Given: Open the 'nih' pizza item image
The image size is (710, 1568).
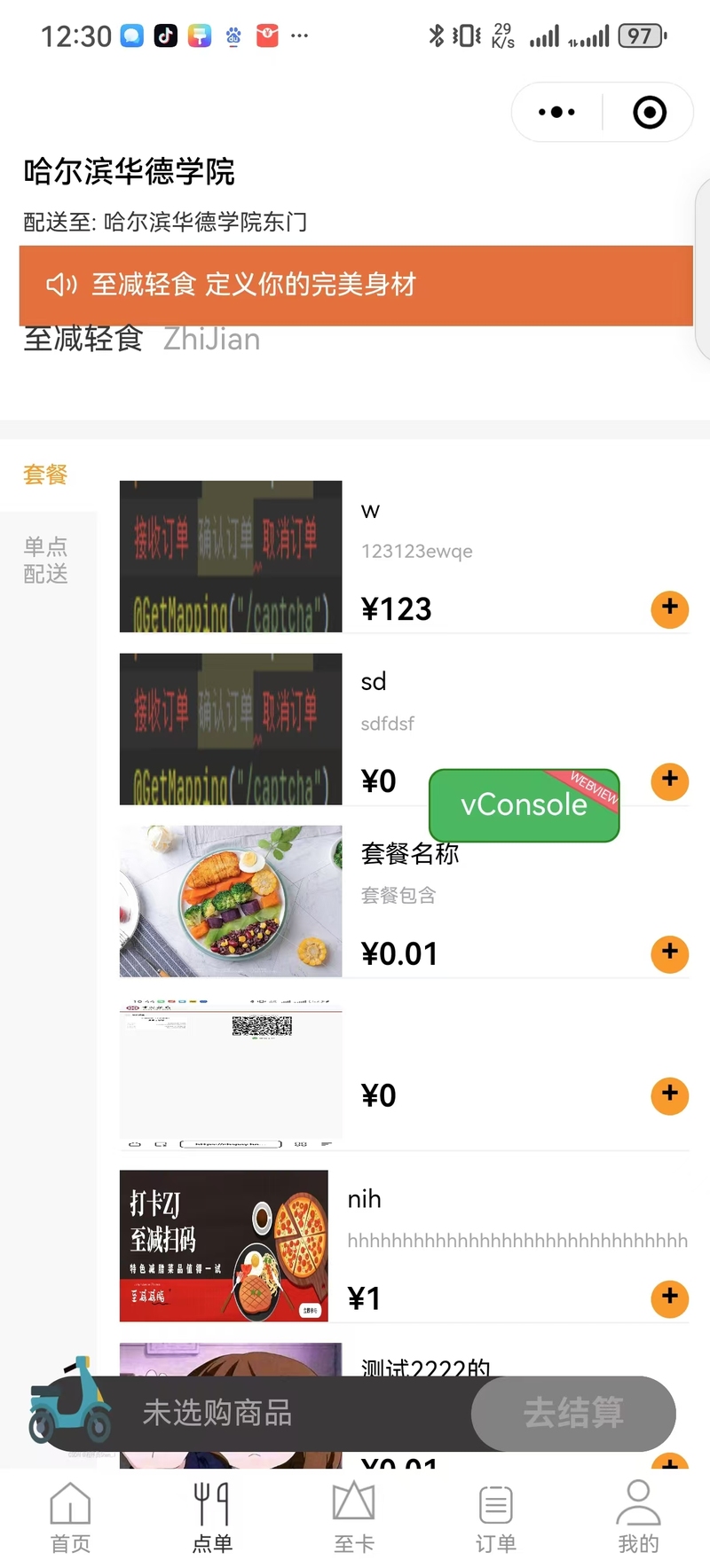Looking at the screenshot, I should 224,1245.
